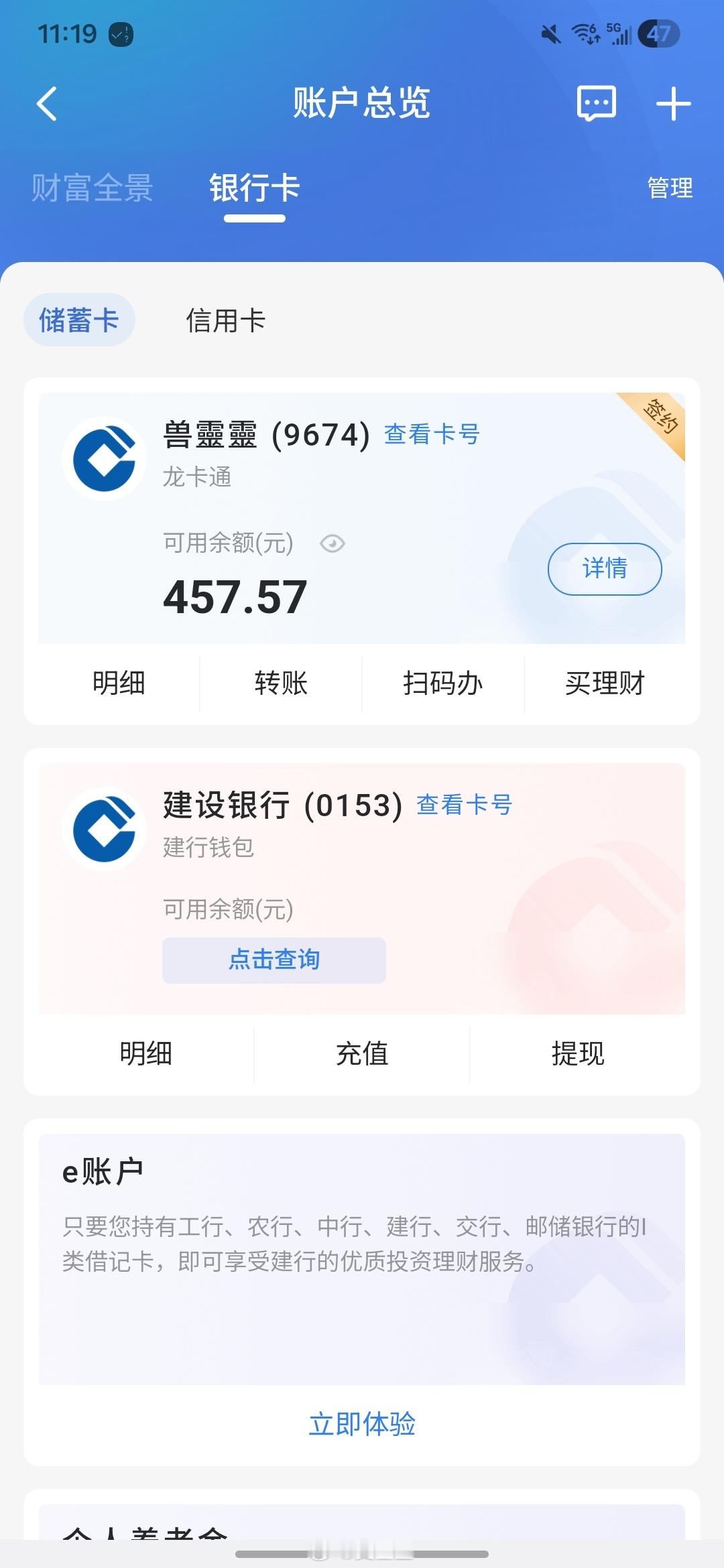Tap 点击查询 to check wallet balance
Screen dimensions: 724x1568
click(x=274, y=960)
